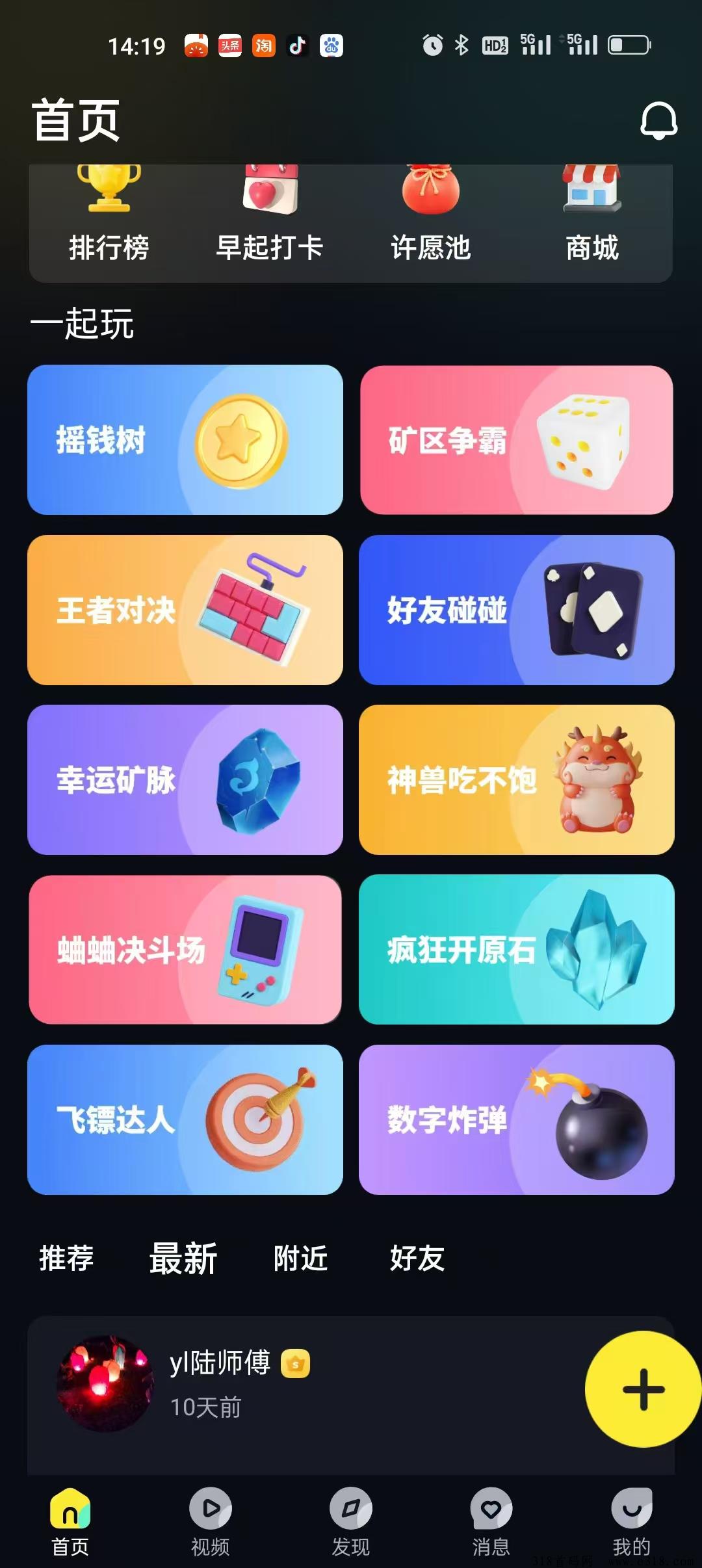This screenshot has height=1568, width=702.
Task: Play 王者对决
Action: [185, 610]
